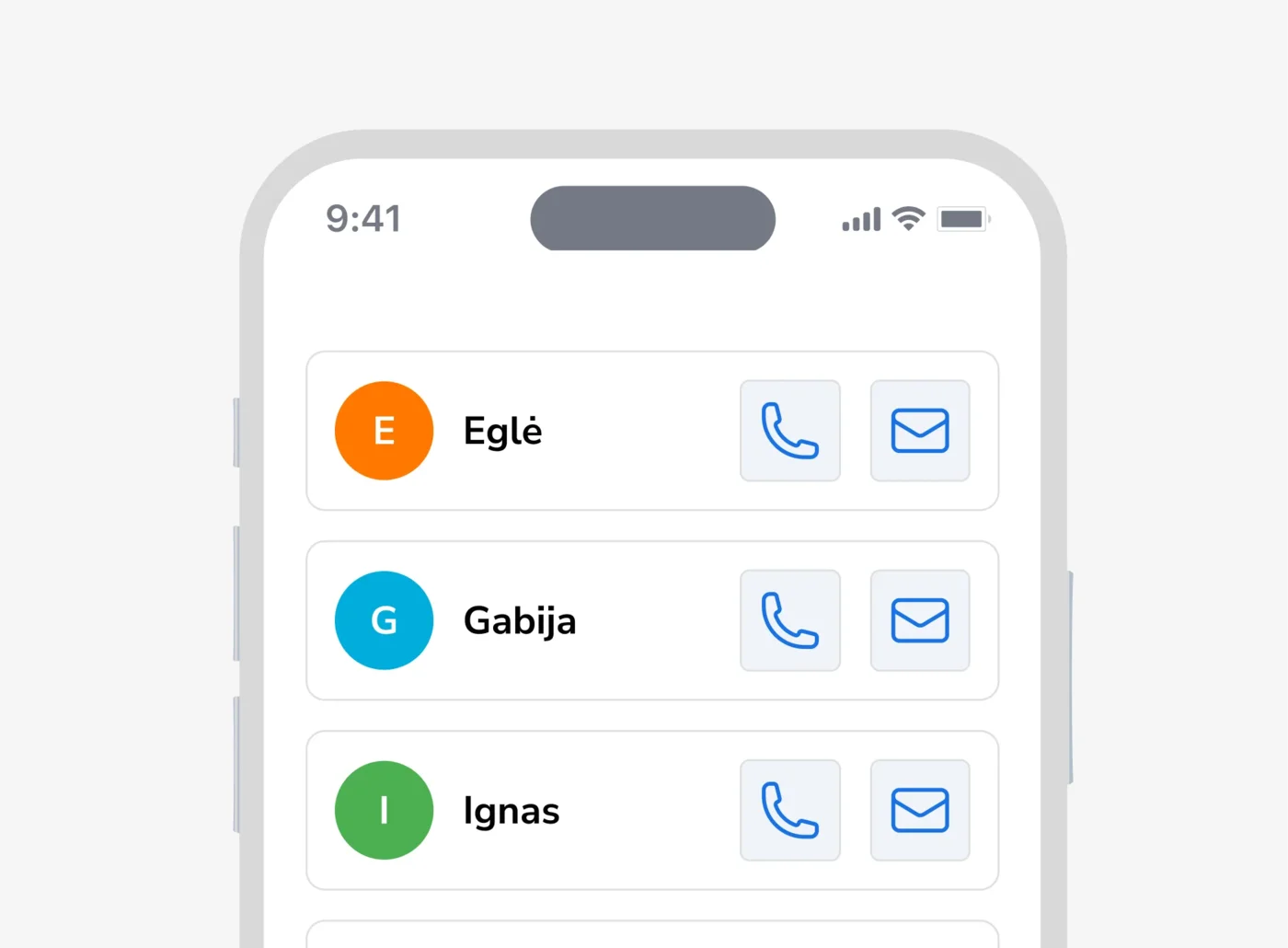
Task: Email Gabija using the envelope icon
Action: click(919, 620)
